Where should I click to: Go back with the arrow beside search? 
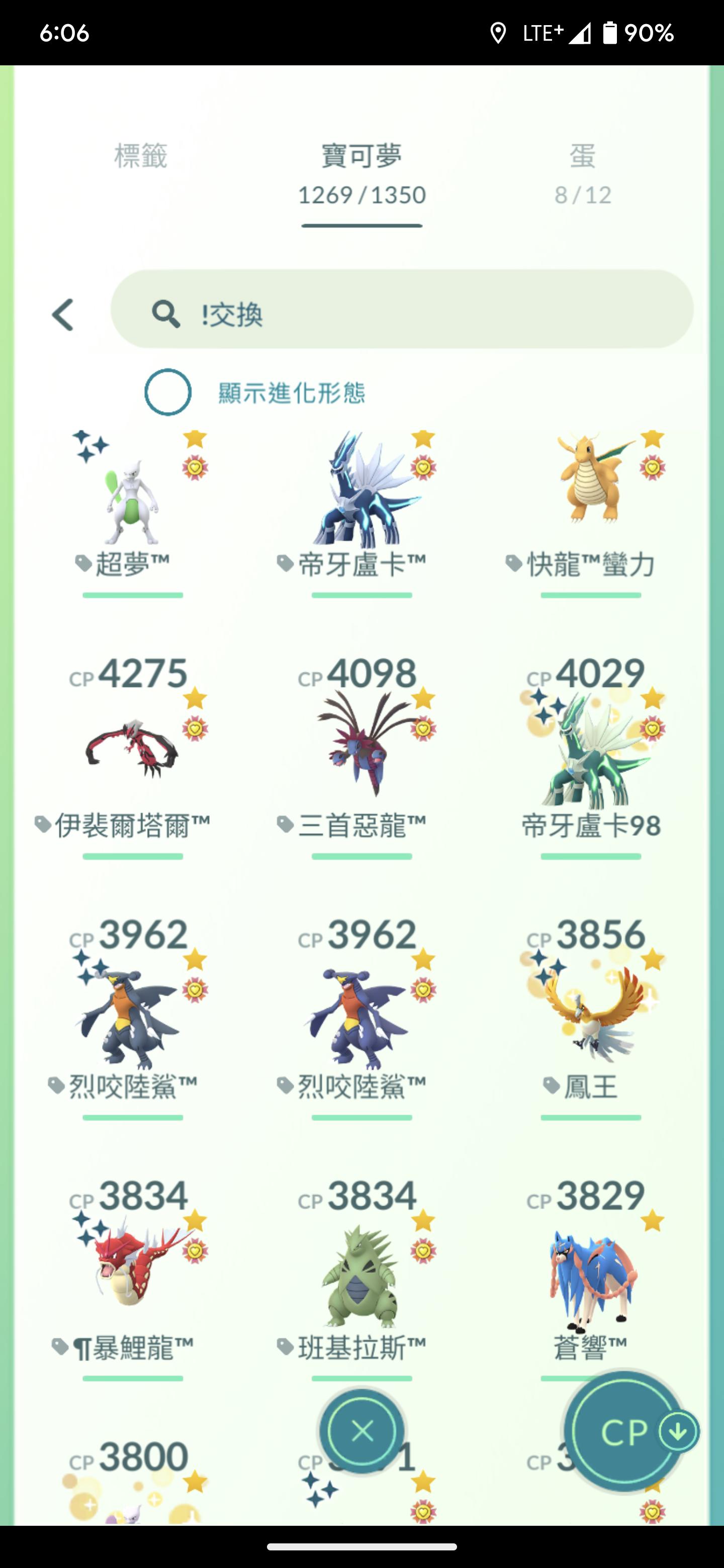pyautogui.click(x=63, y=315)
